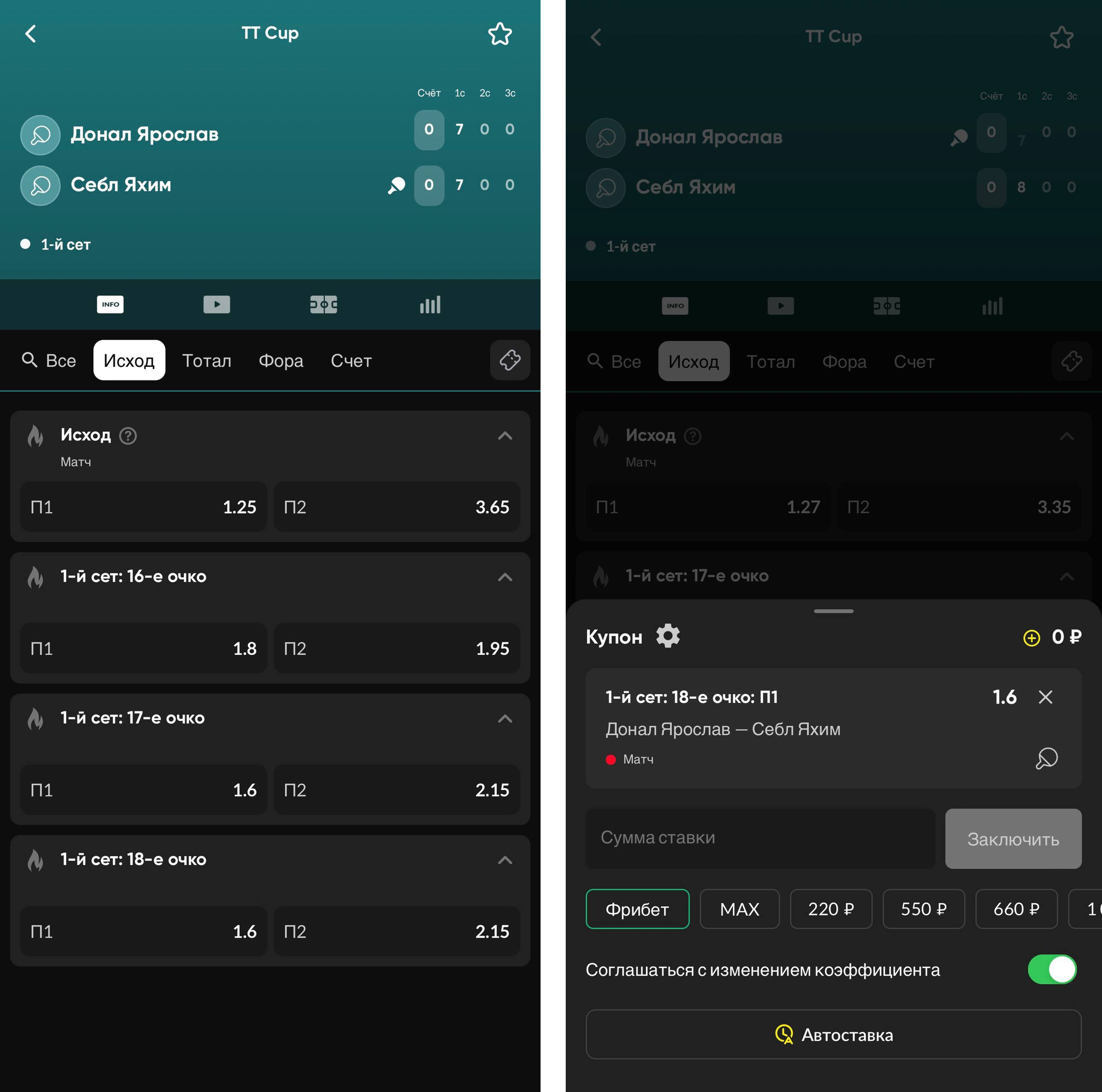
Task: Top up the balance with plus icon
Action: (1031, 638)
